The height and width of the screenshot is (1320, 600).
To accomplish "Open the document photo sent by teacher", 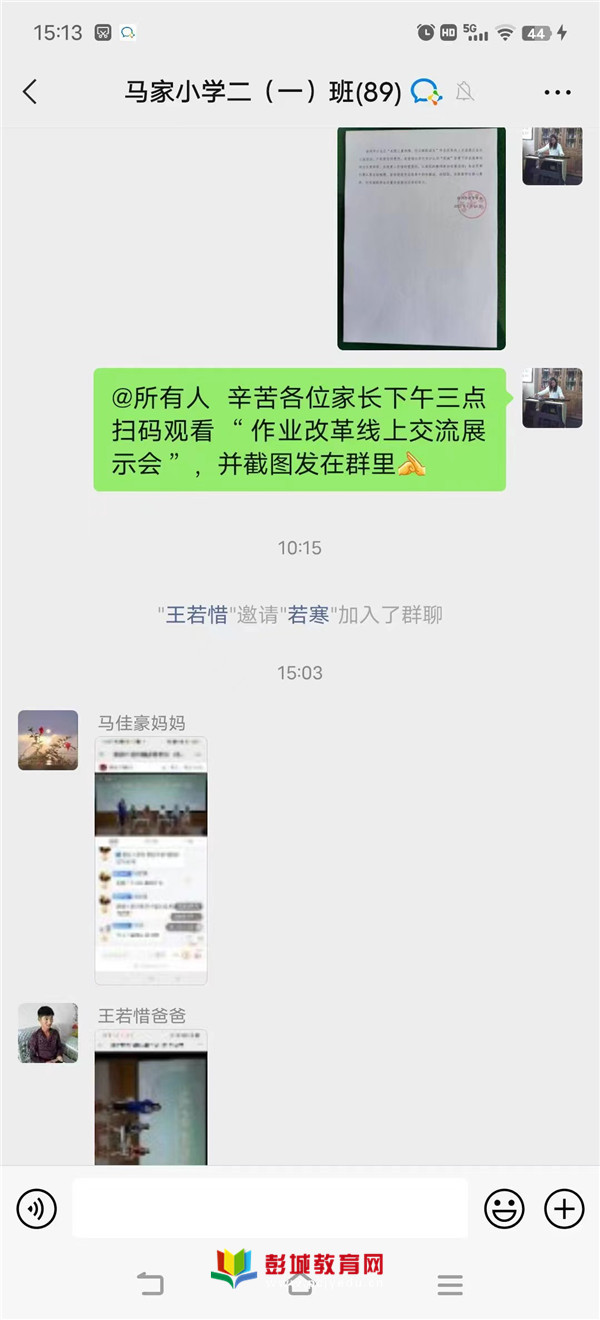I will coord(421,238).
